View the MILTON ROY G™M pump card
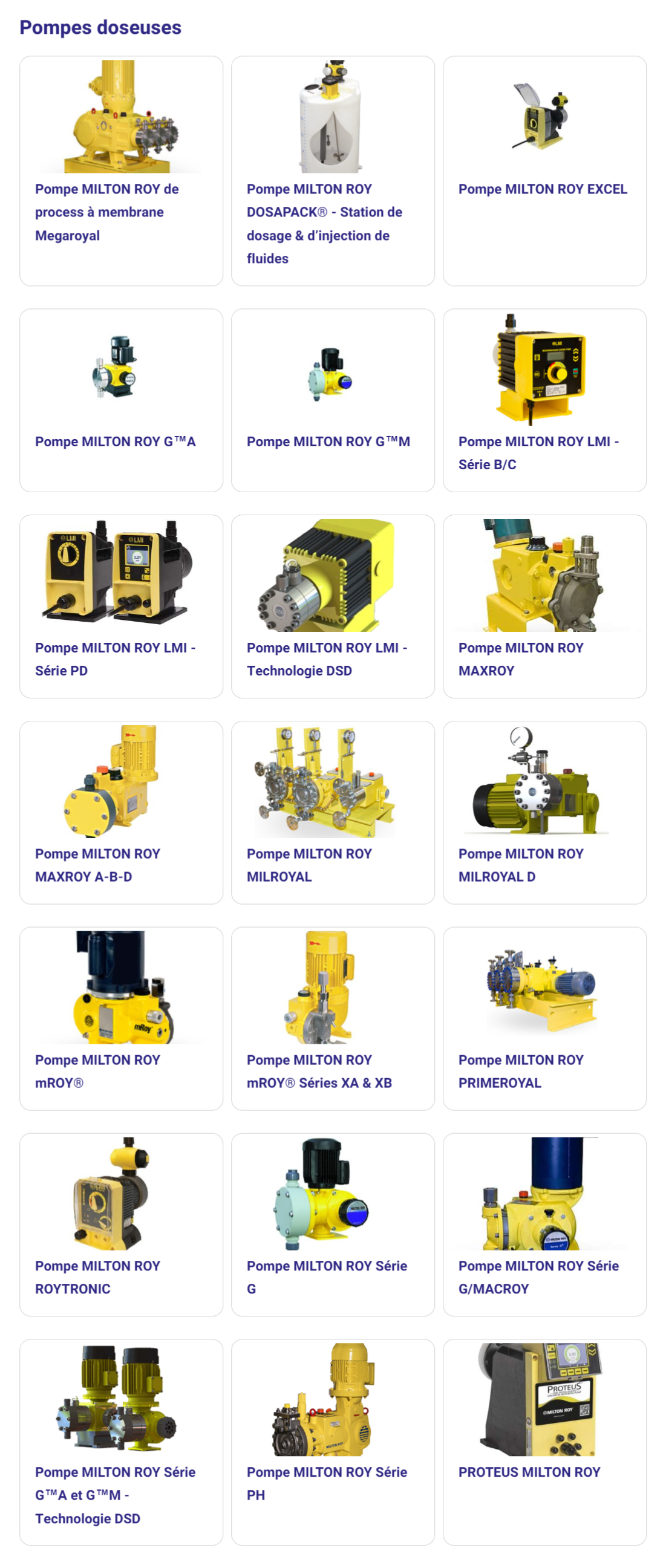The height and width of the screenshot is (1568, 663). pos(327,441)
